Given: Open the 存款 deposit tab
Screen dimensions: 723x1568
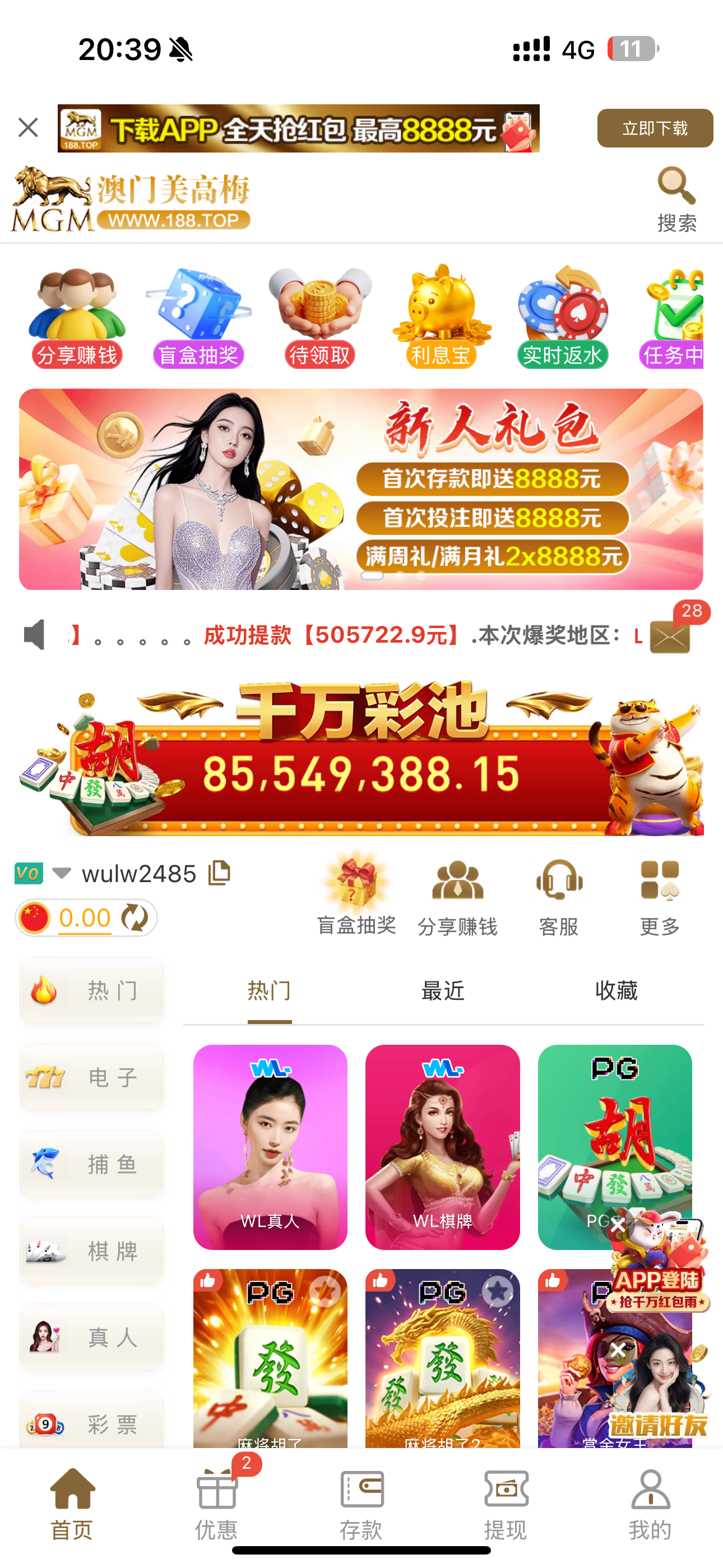Looking at the screenshot, I should coord(361,1502).
